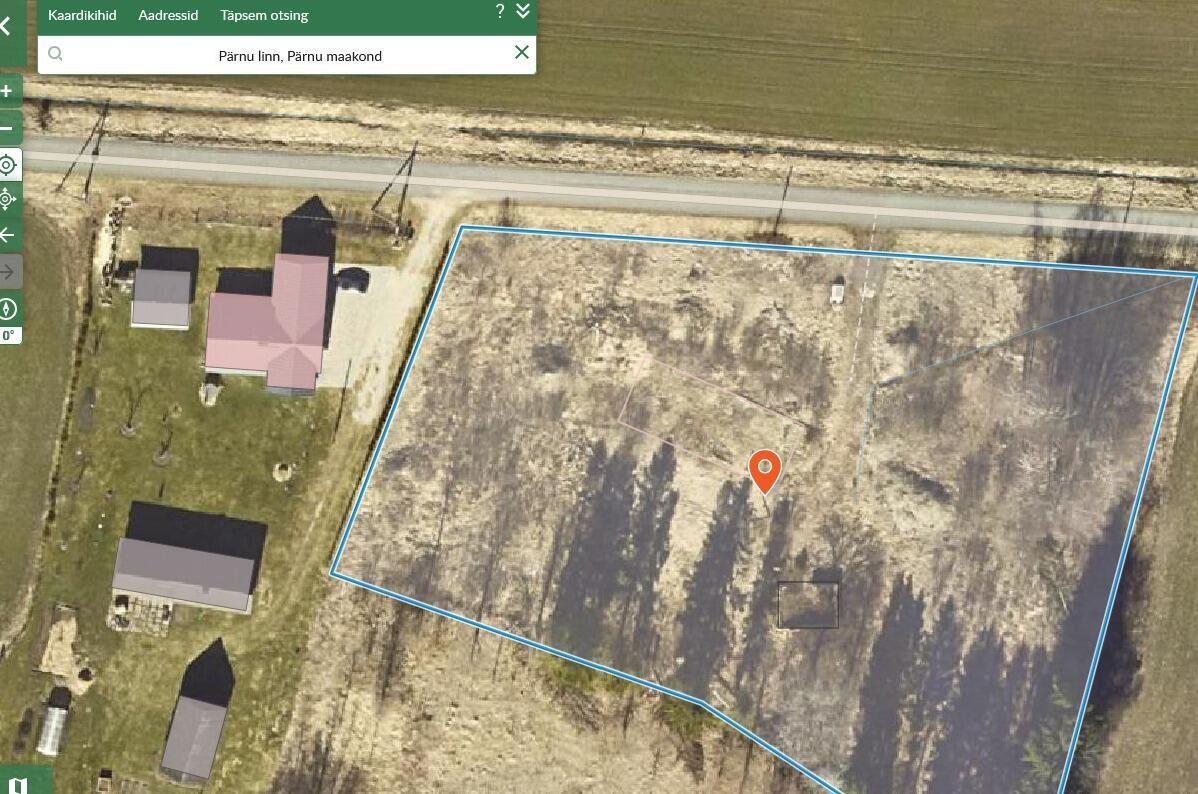Go back to the previous map view

pyautogui.click(x=8, y=235)
